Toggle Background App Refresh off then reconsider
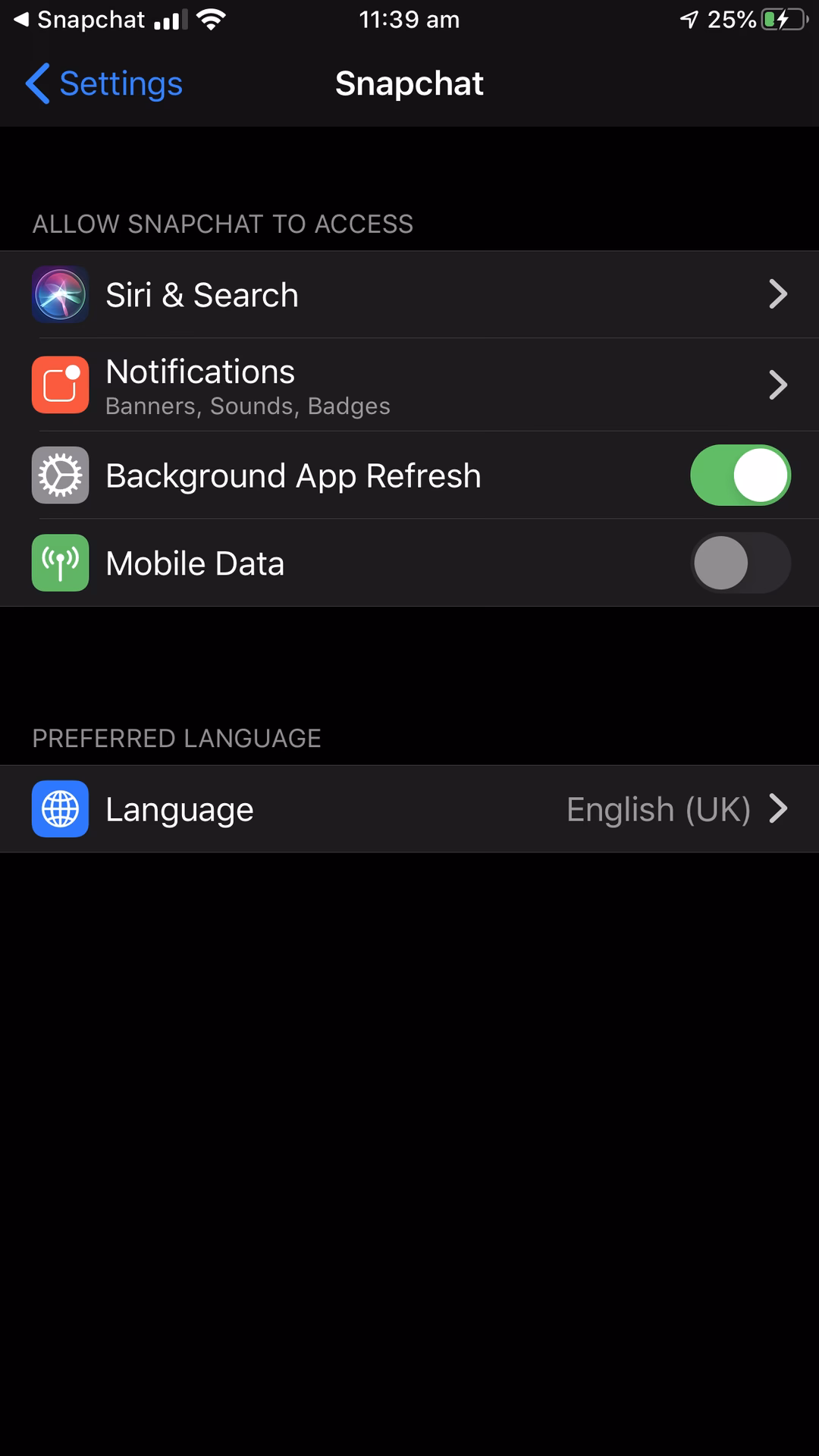This screenshot has height=1456, width=819. pos(741,475)
